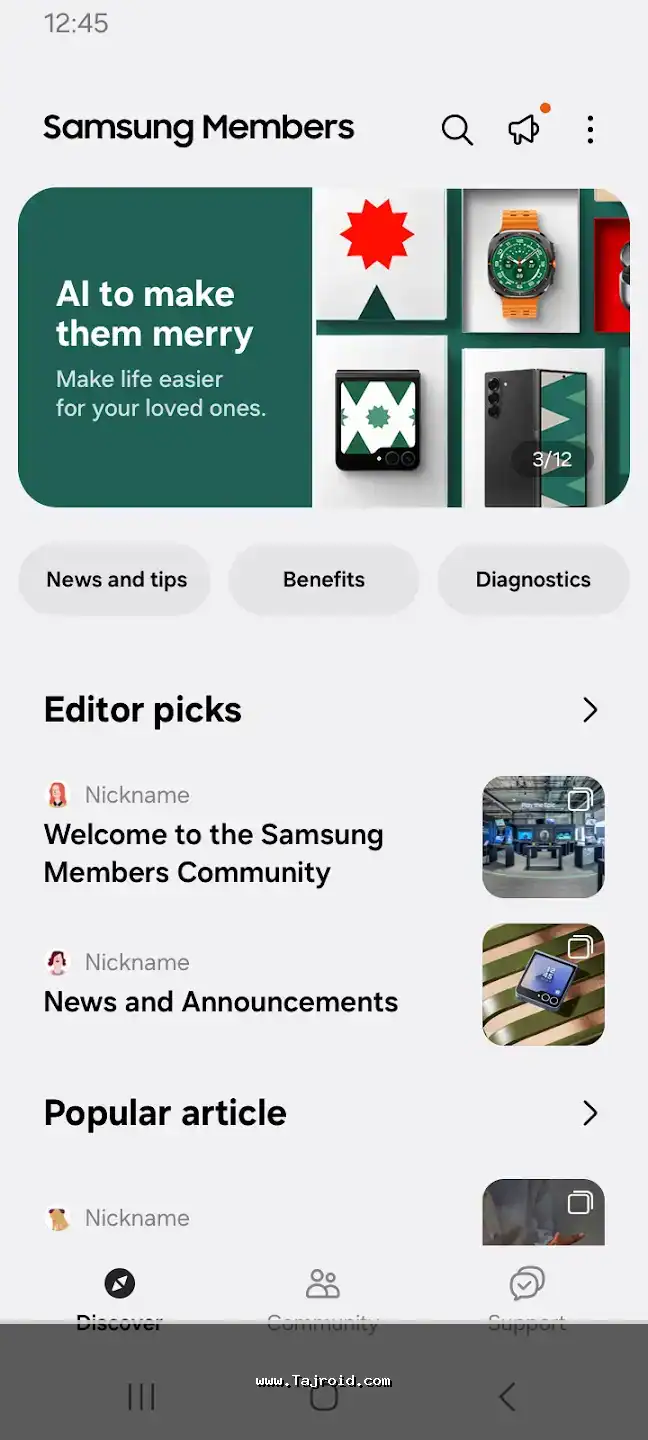Select the Benefits chip
Viewport: 648px width, 1440px height.
click(324, 580)
